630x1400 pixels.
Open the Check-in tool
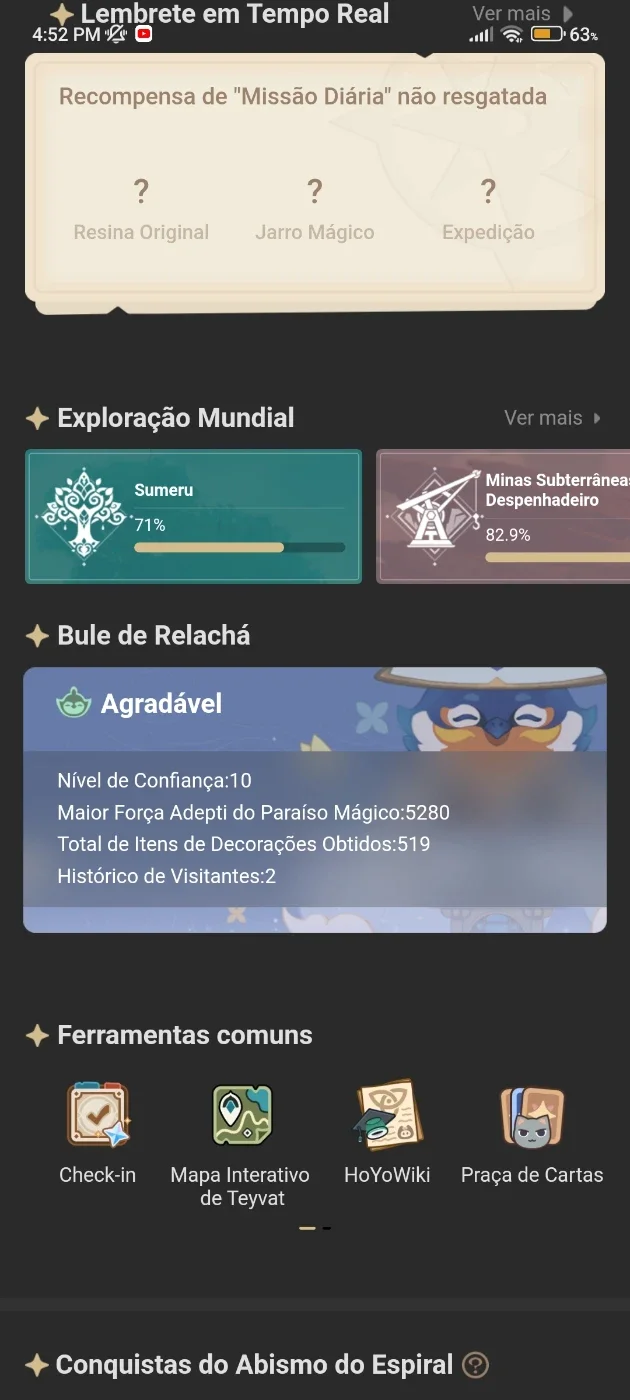point(98,1134)
